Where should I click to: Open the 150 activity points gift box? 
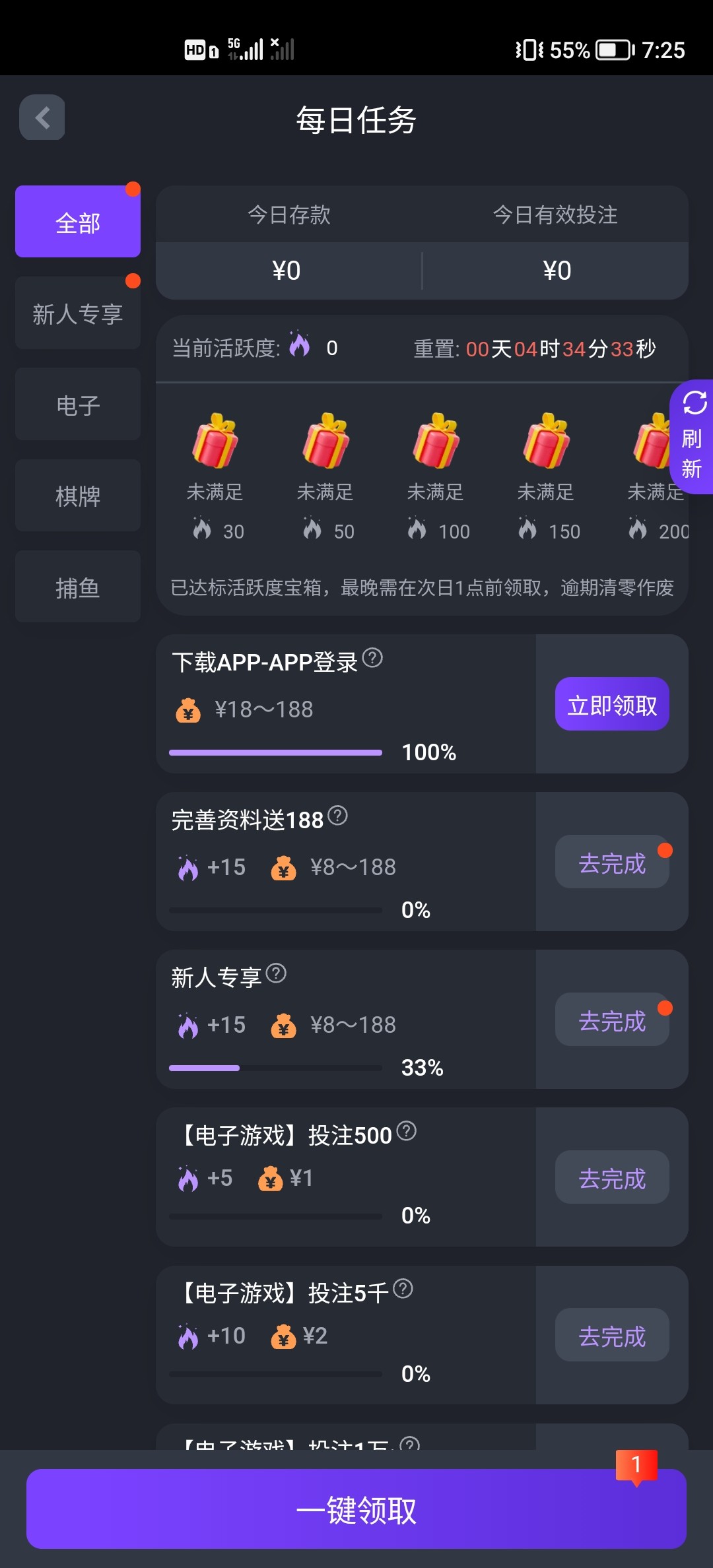point(546,441)
